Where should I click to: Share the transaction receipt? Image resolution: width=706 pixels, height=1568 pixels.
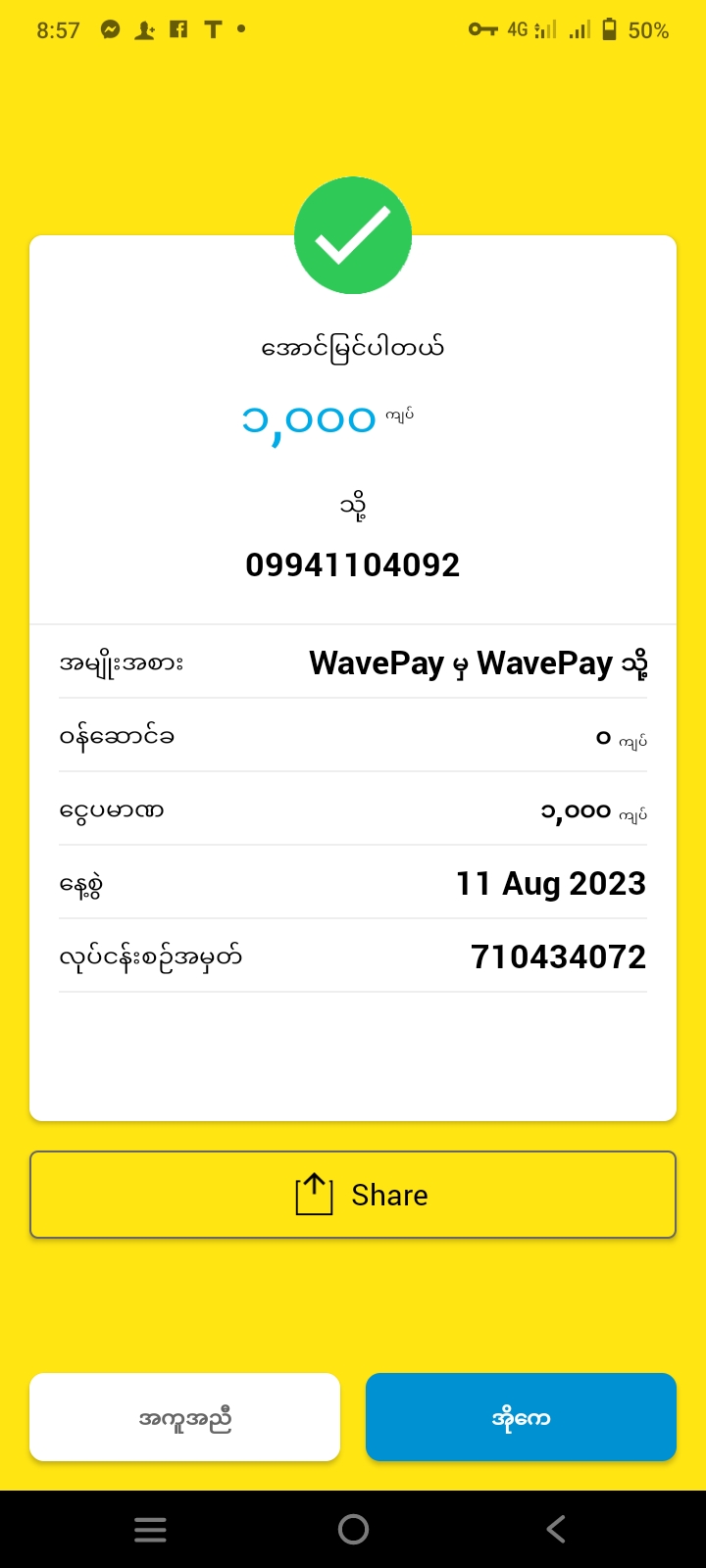tap(353, 1195)
